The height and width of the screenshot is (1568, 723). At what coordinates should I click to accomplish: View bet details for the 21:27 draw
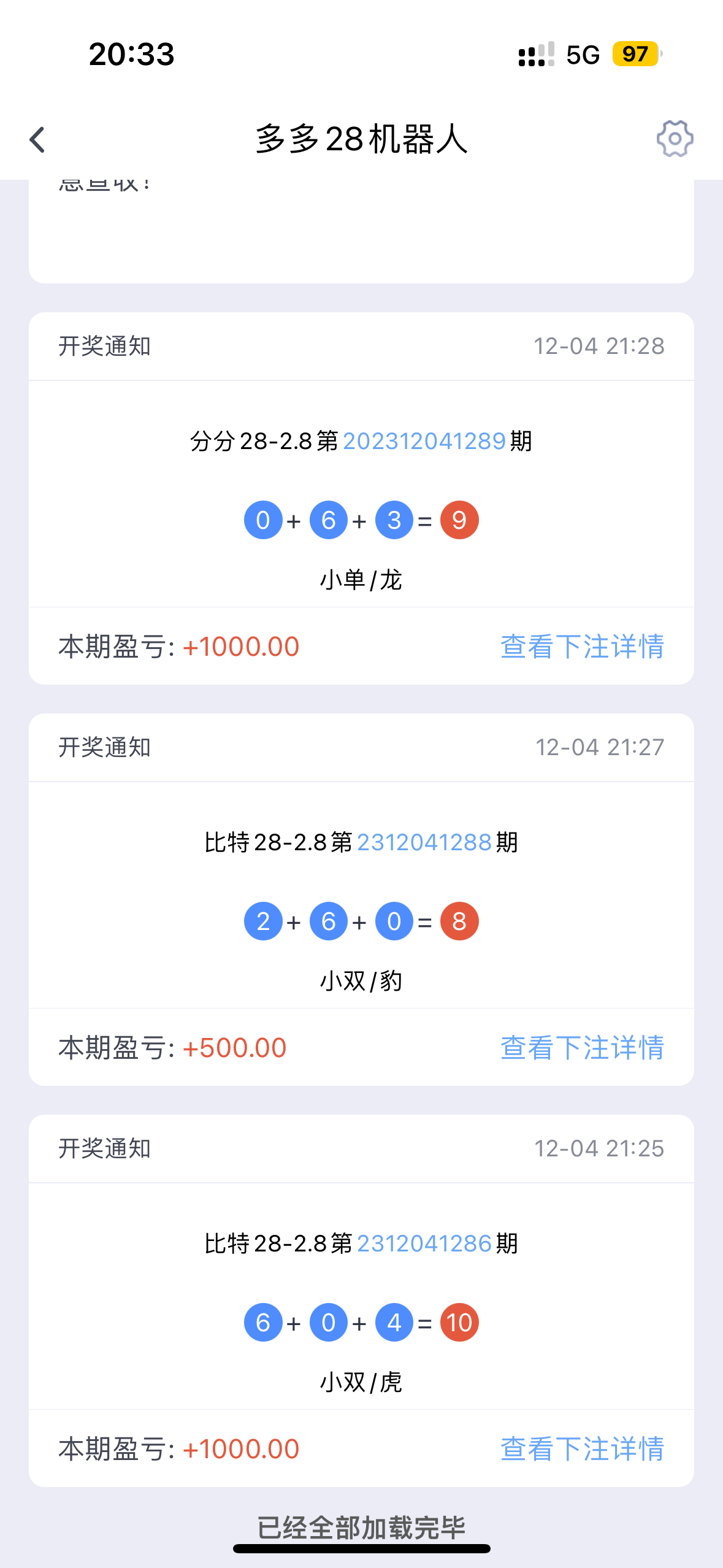[582, 1048]
